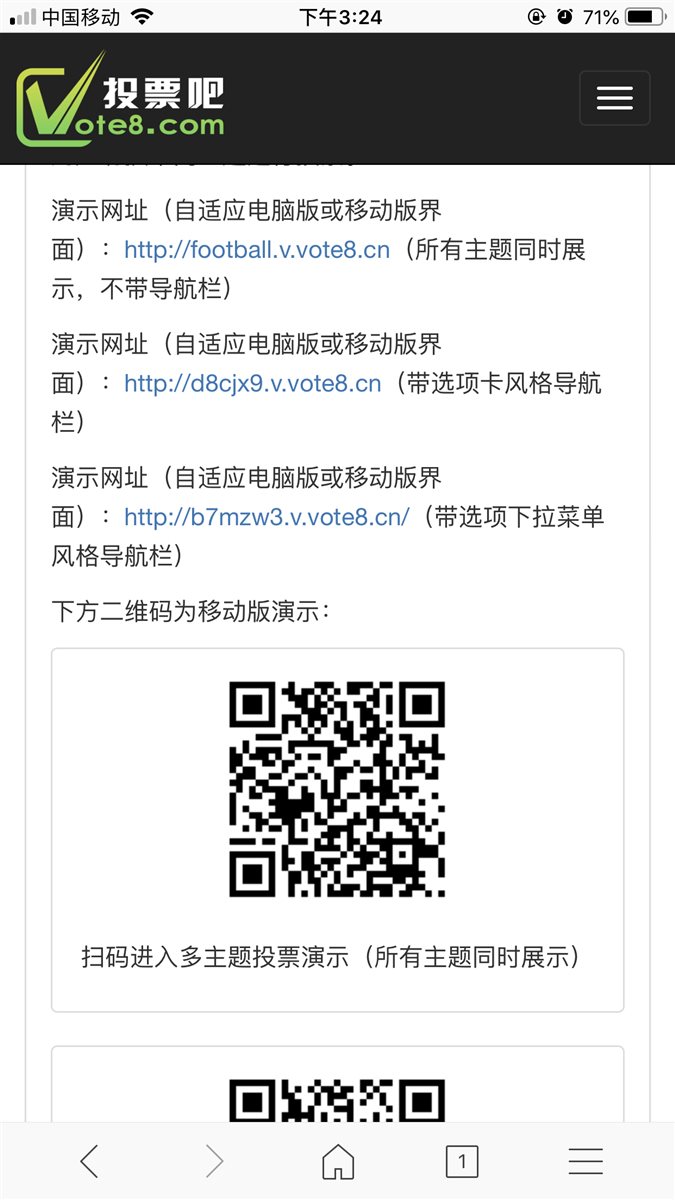This screenshot has width=675, height=1200.
Task: Open the hamburger navigation menu
Action: 614,98
